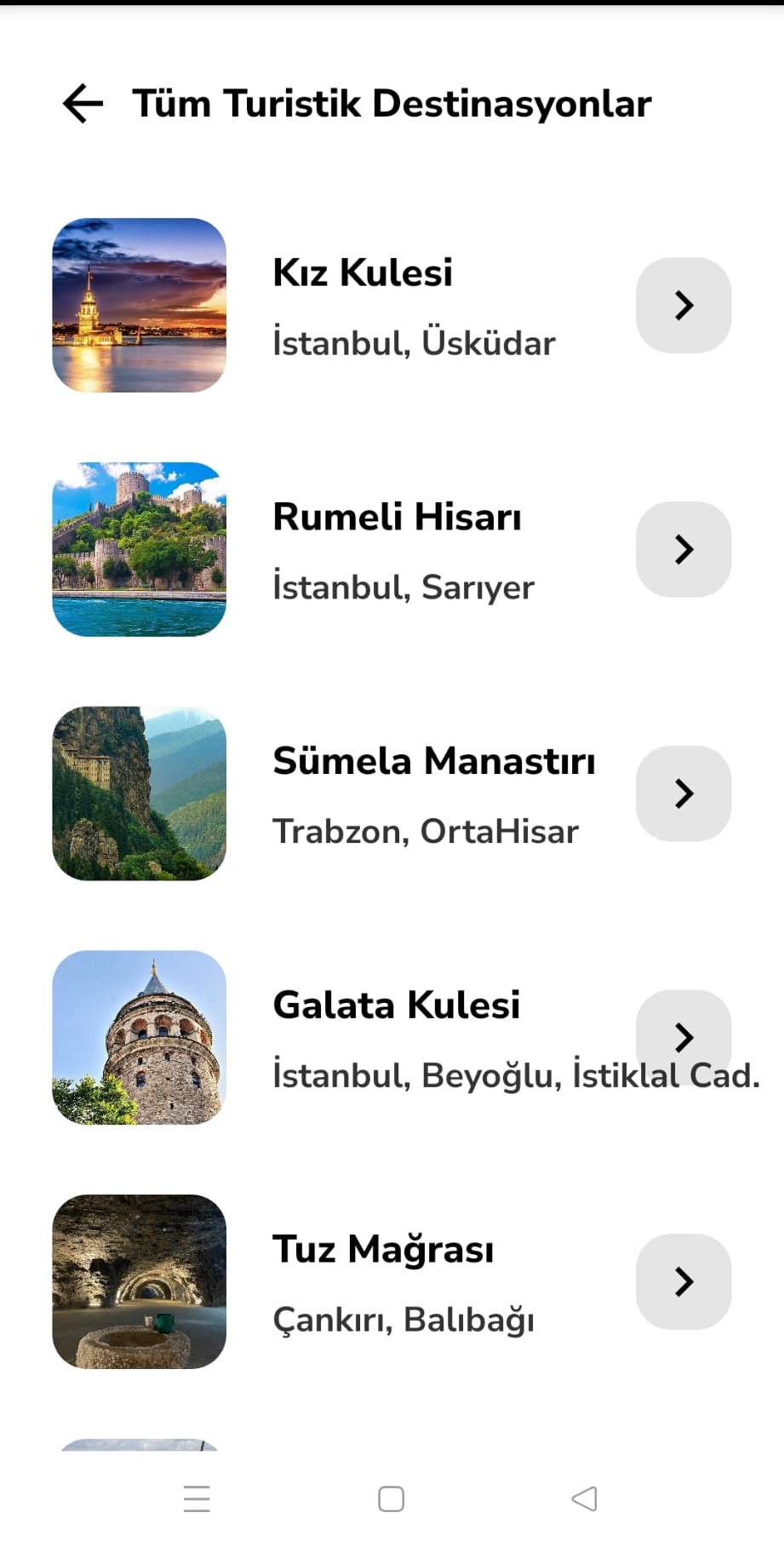Open details chevron next to Galata Kulesi
Image resolution: width=784 pixels, height=1547 pixels.
pyautogui.click(x=684, y=1037)
